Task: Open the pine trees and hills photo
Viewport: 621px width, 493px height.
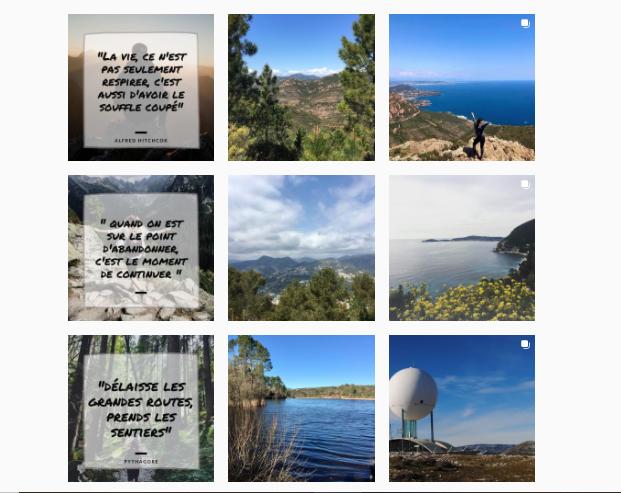Action: 301,88
